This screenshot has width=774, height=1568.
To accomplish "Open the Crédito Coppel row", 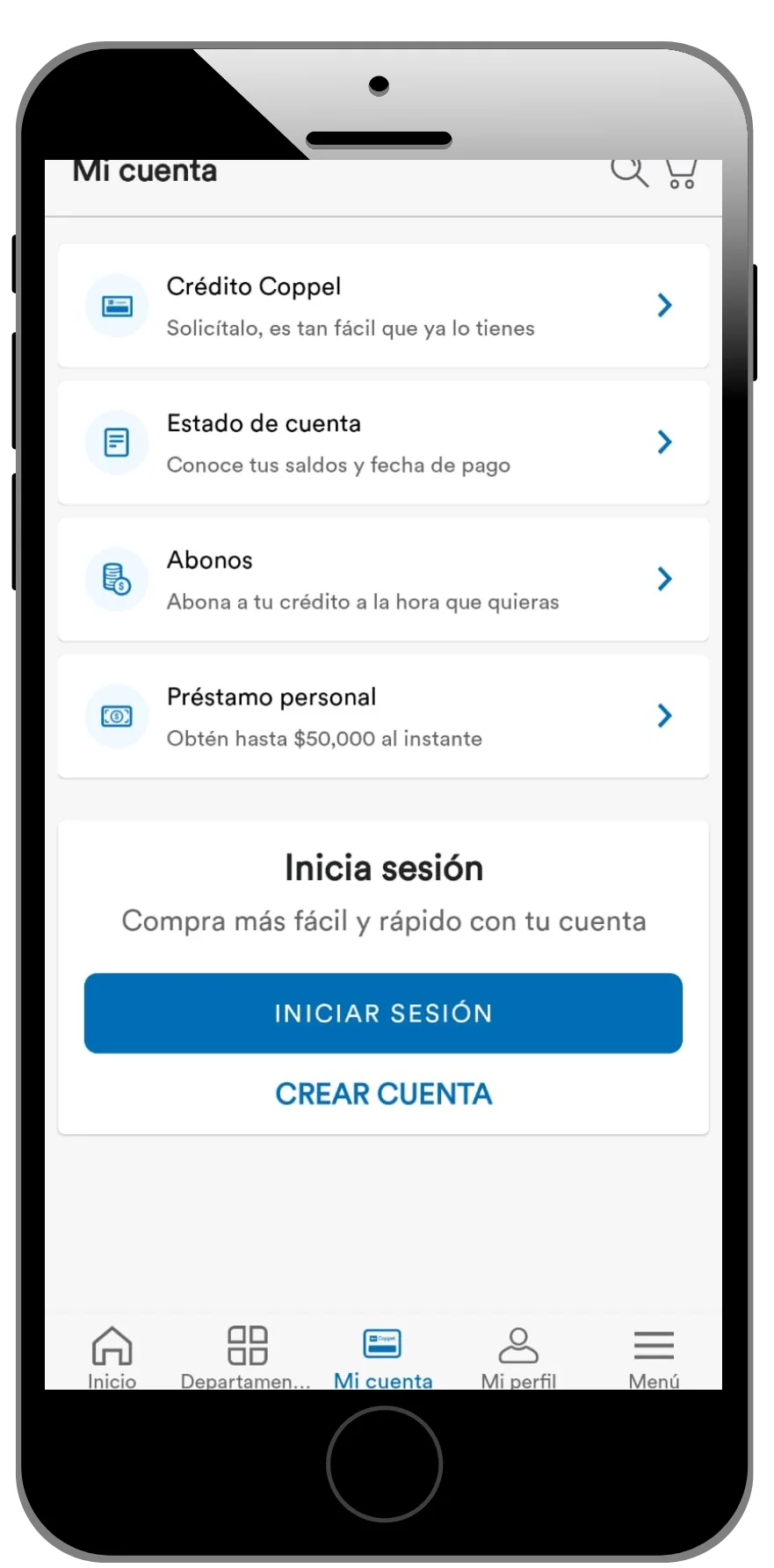I will (383, 306).
